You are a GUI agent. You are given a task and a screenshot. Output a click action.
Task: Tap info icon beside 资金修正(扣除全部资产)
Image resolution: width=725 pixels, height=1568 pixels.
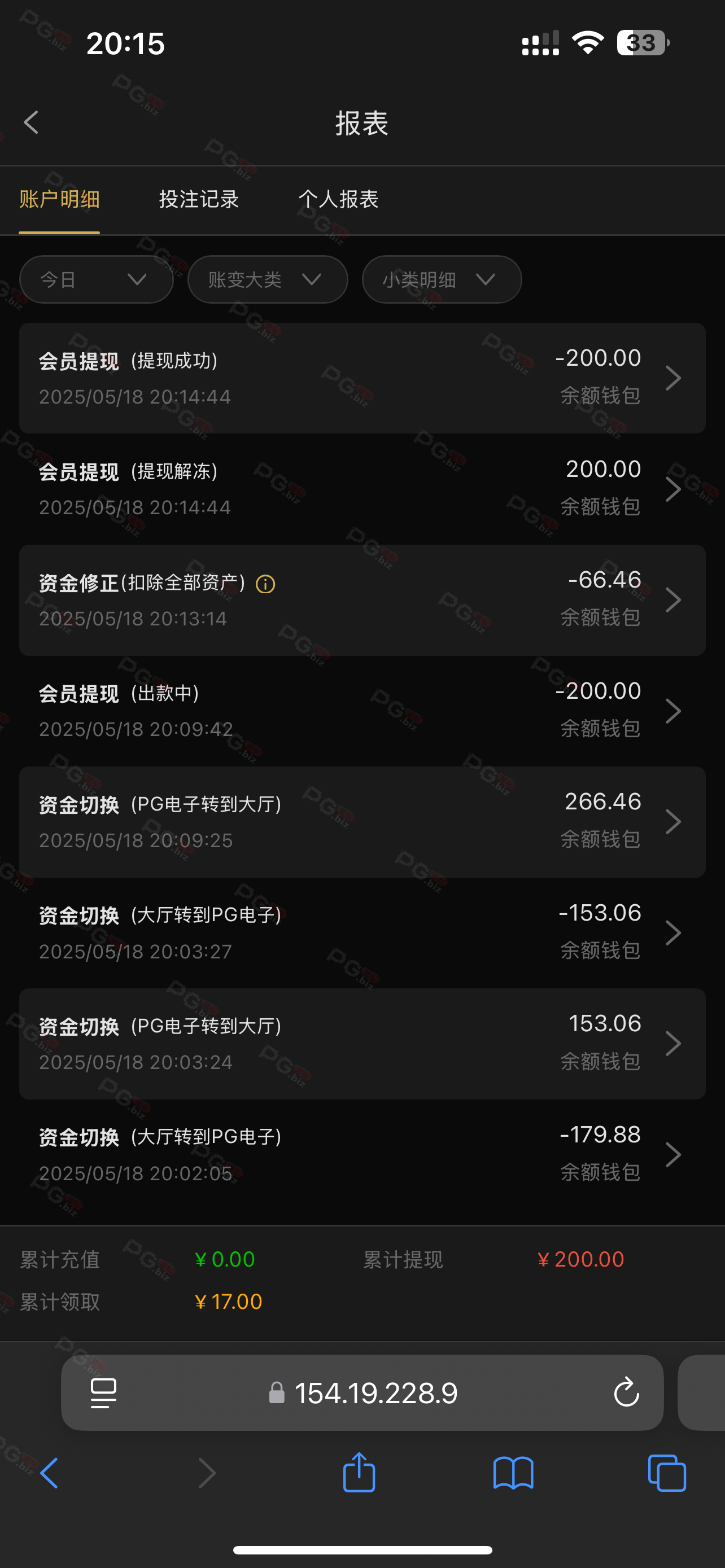(265, 584)
